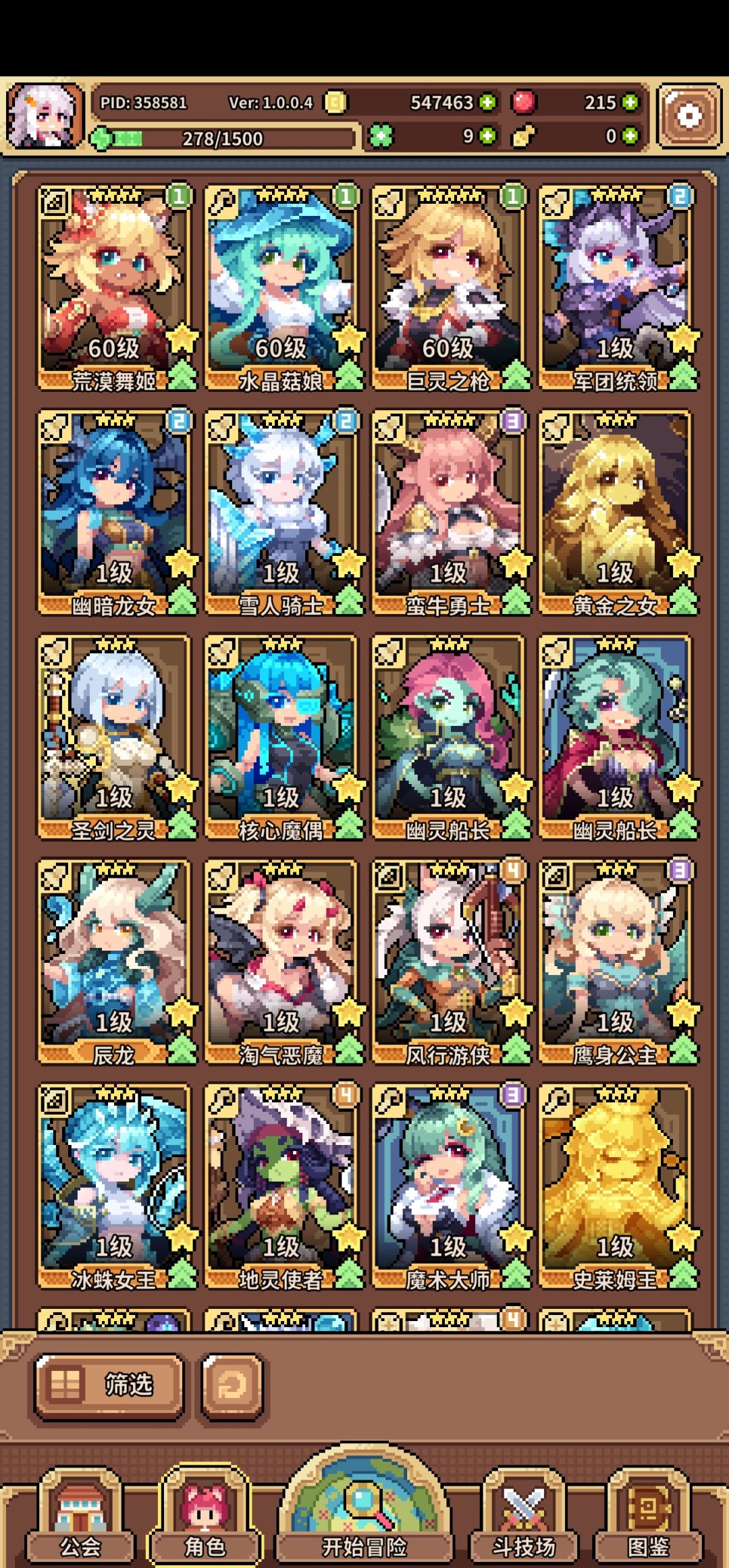Tap the player avatar portrait

tap(45, 116)
